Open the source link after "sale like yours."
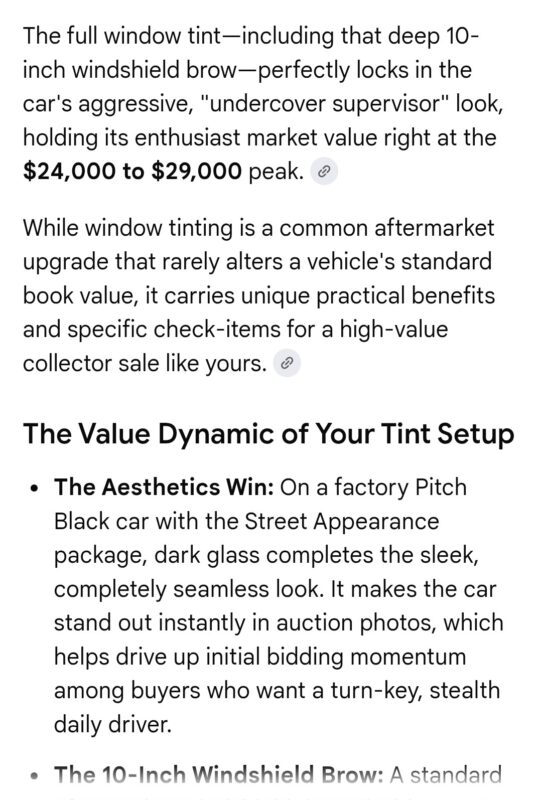 click(287, 363)
